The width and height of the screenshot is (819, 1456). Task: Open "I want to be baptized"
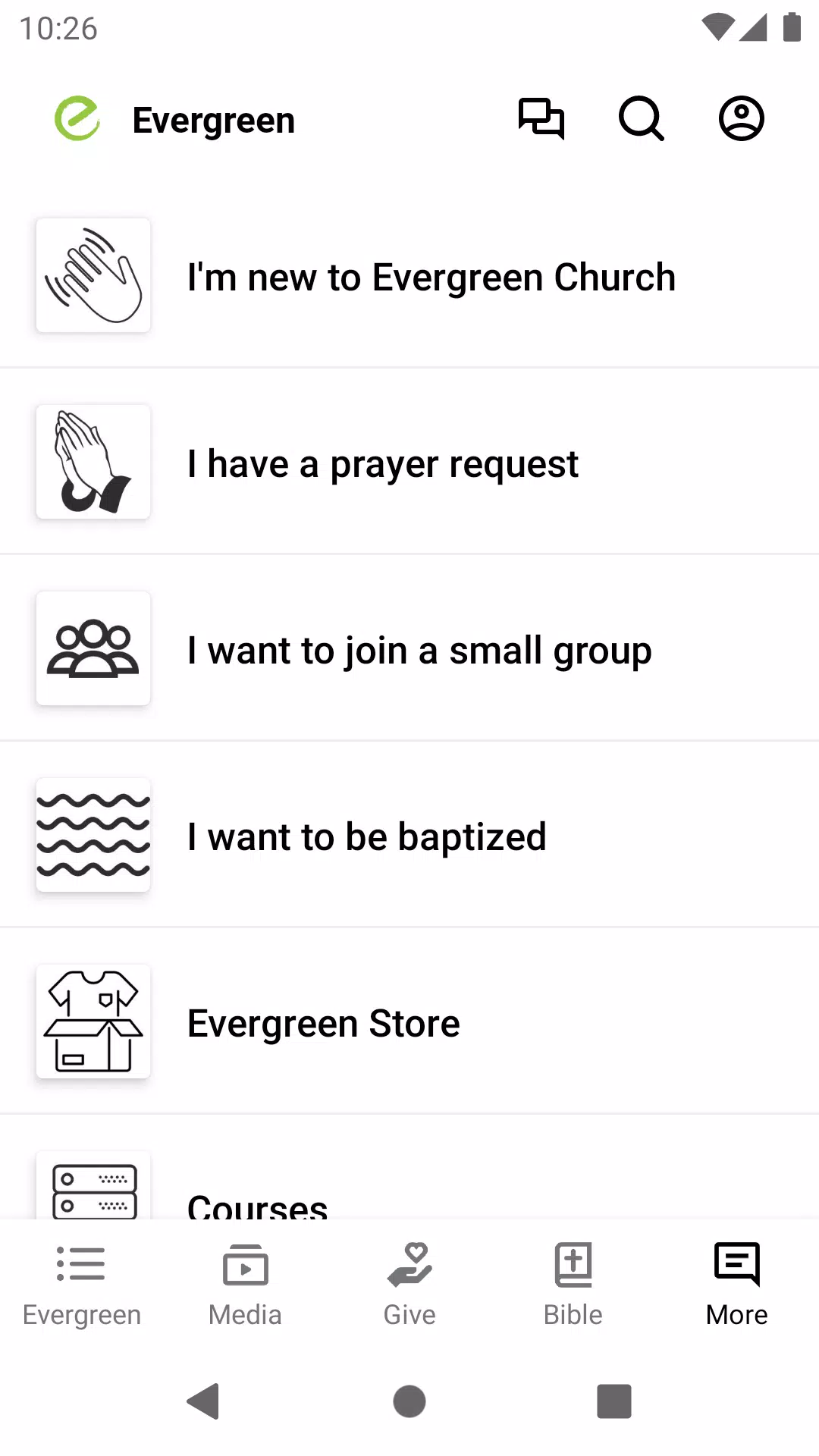[x=409, y=836]
